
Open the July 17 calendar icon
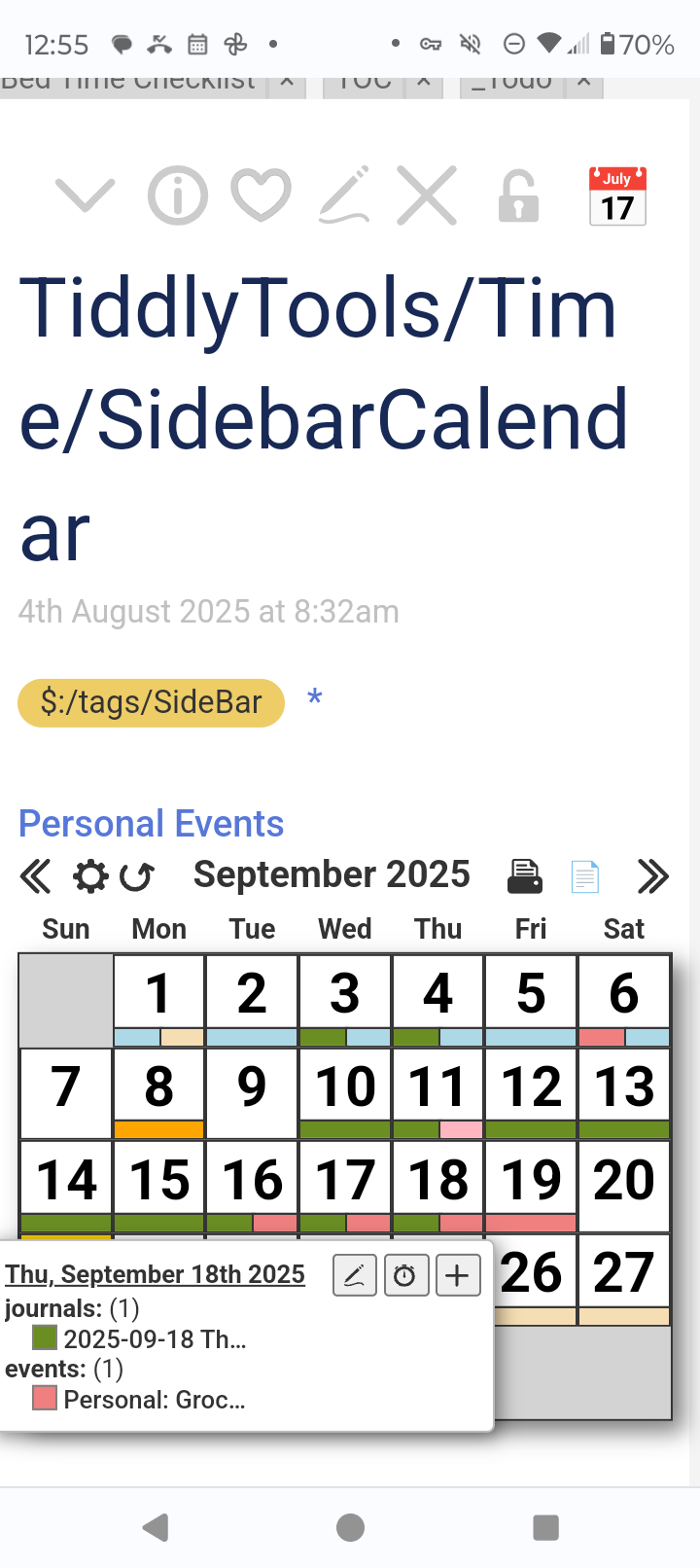pos(617,196)
